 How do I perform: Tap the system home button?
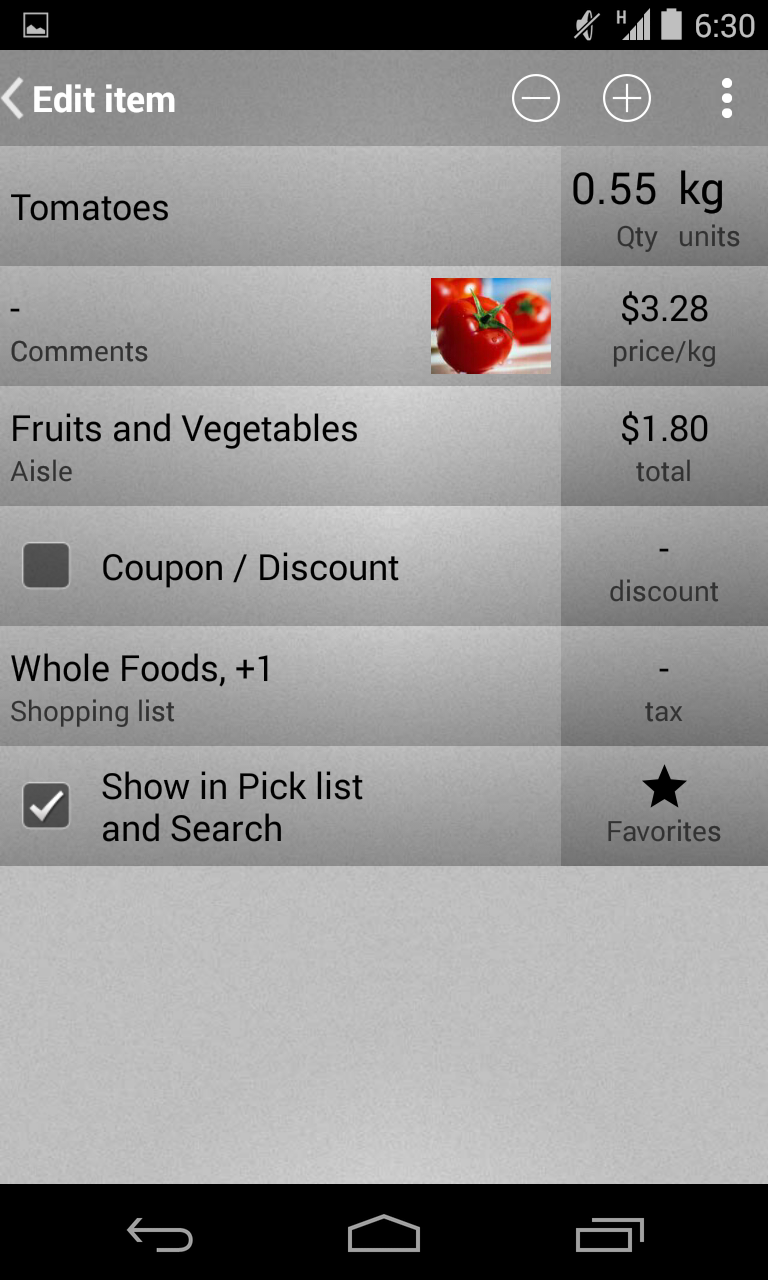[x=384, y=1234]
